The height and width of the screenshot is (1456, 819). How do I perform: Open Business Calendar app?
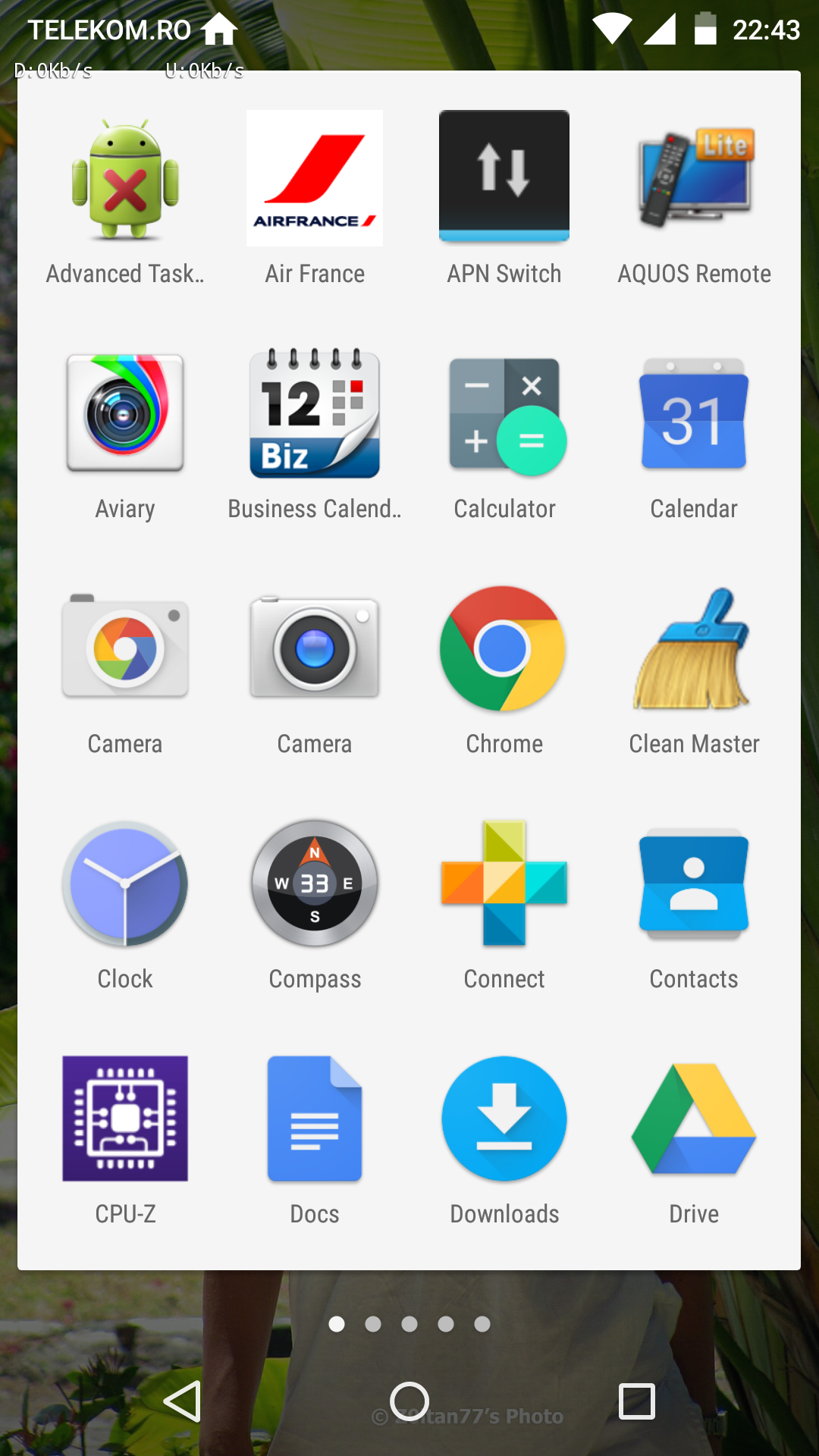pos(315,415)
